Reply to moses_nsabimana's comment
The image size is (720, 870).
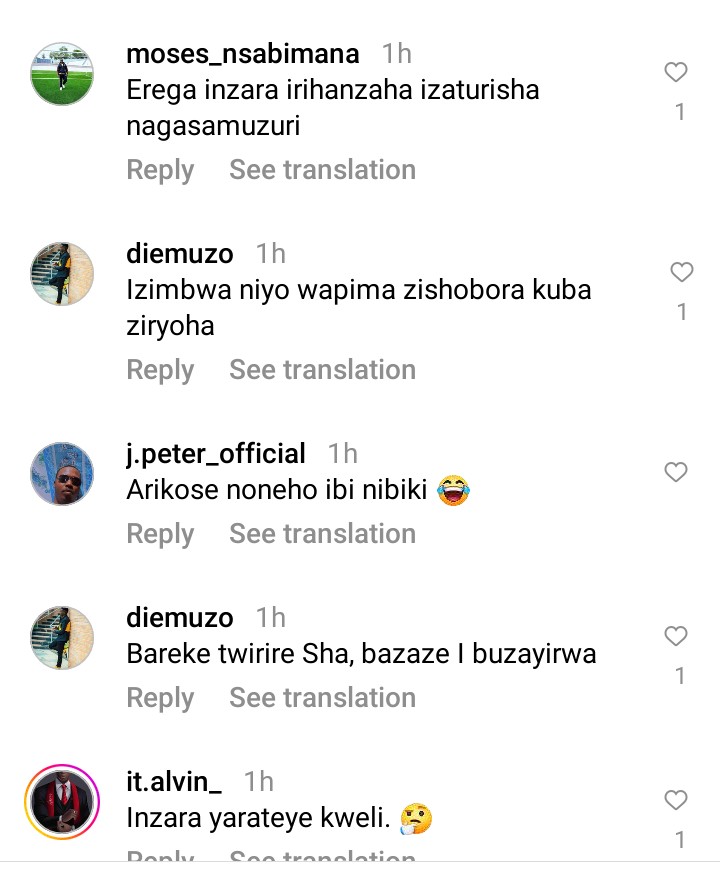click(x=160, y=170)
